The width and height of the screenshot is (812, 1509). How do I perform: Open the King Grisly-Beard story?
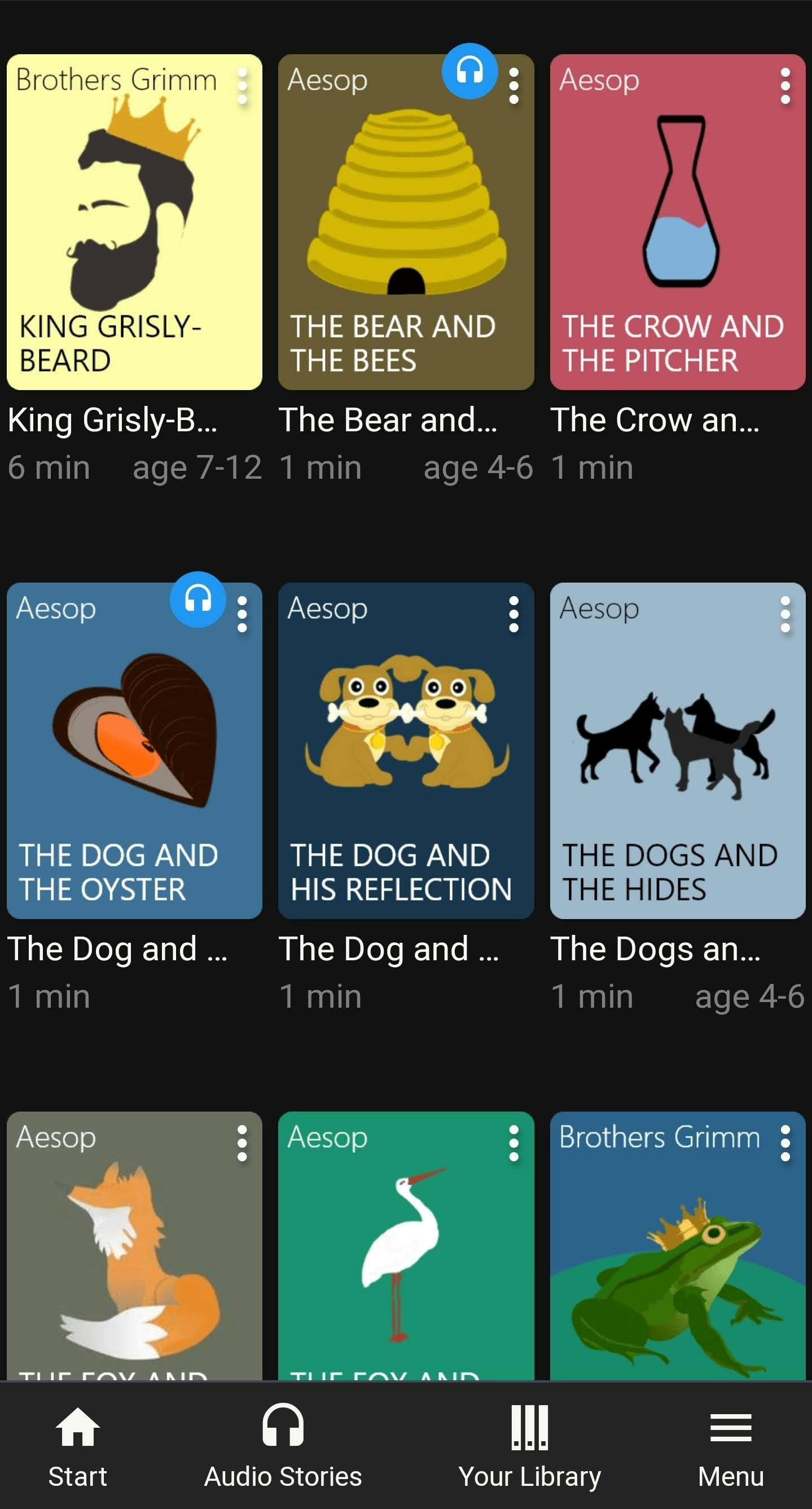point(134,222)
